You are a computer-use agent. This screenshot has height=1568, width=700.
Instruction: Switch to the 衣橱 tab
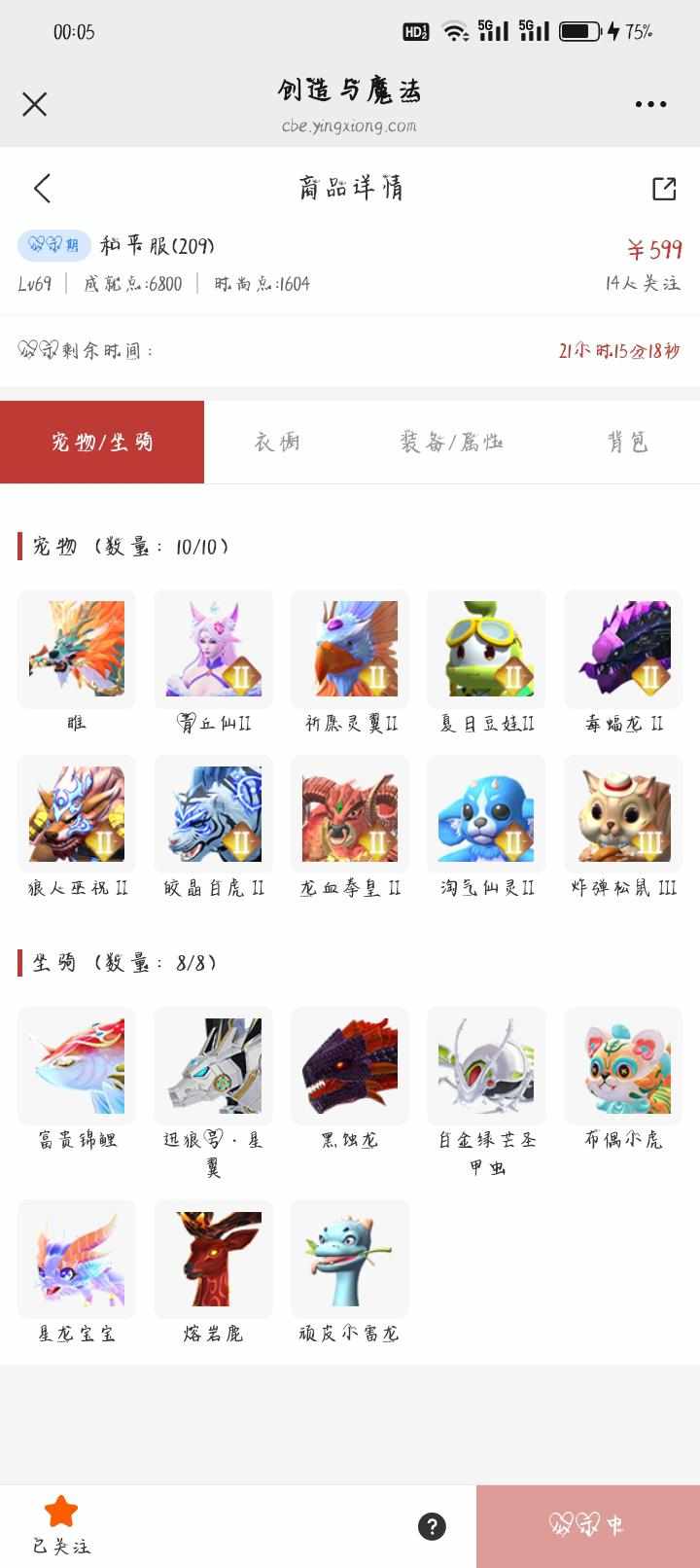tap(277, 443)
